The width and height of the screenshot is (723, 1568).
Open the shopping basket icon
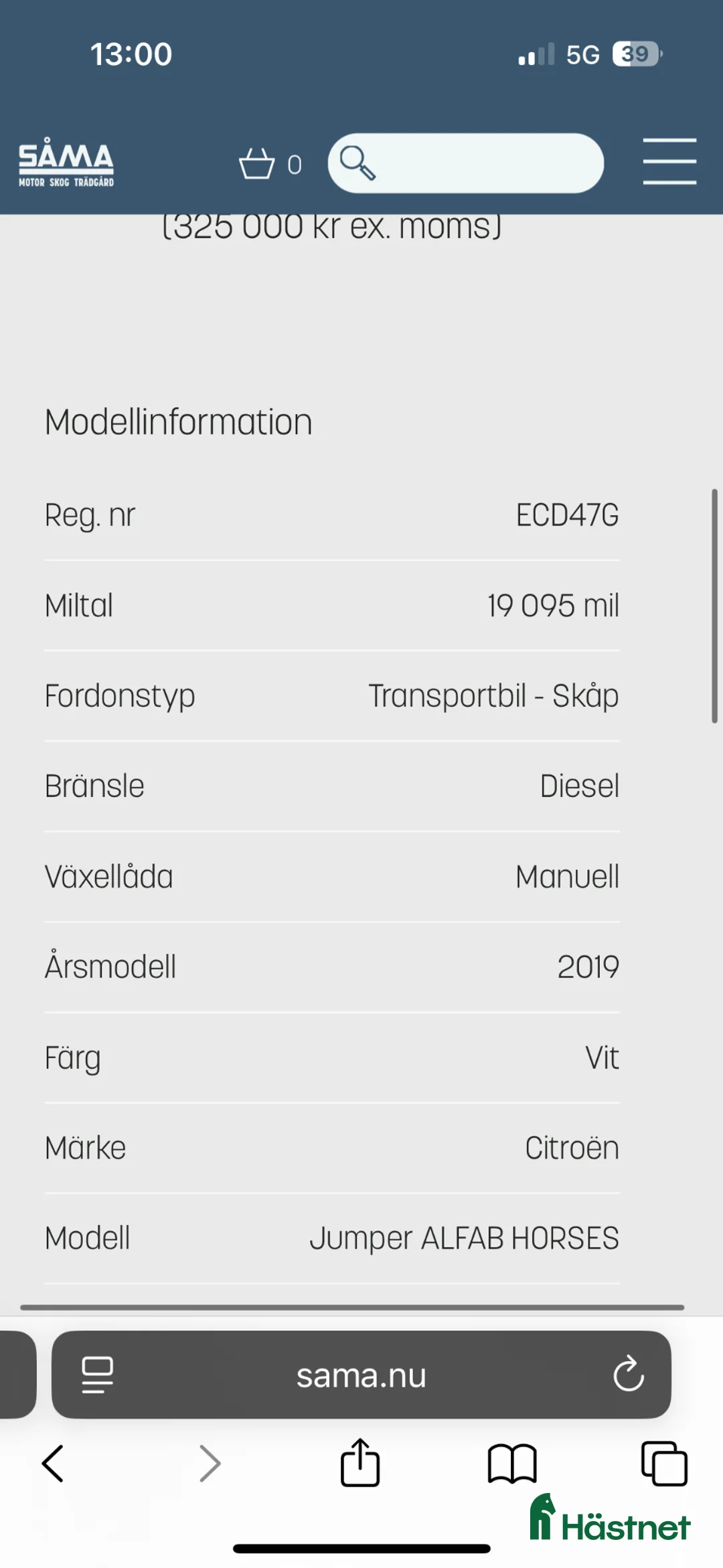pyautogui.click(x=258, y=163)
